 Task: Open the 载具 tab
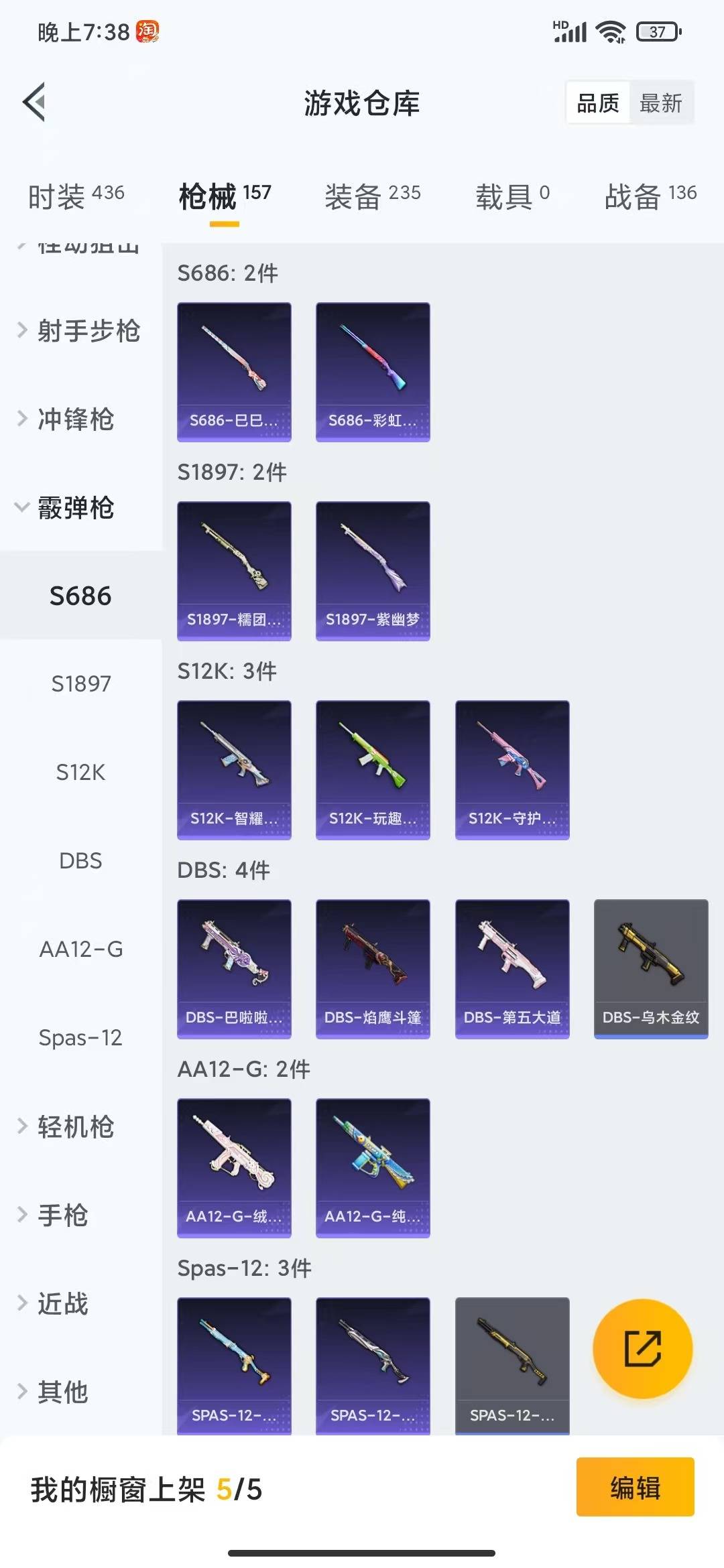512,196
